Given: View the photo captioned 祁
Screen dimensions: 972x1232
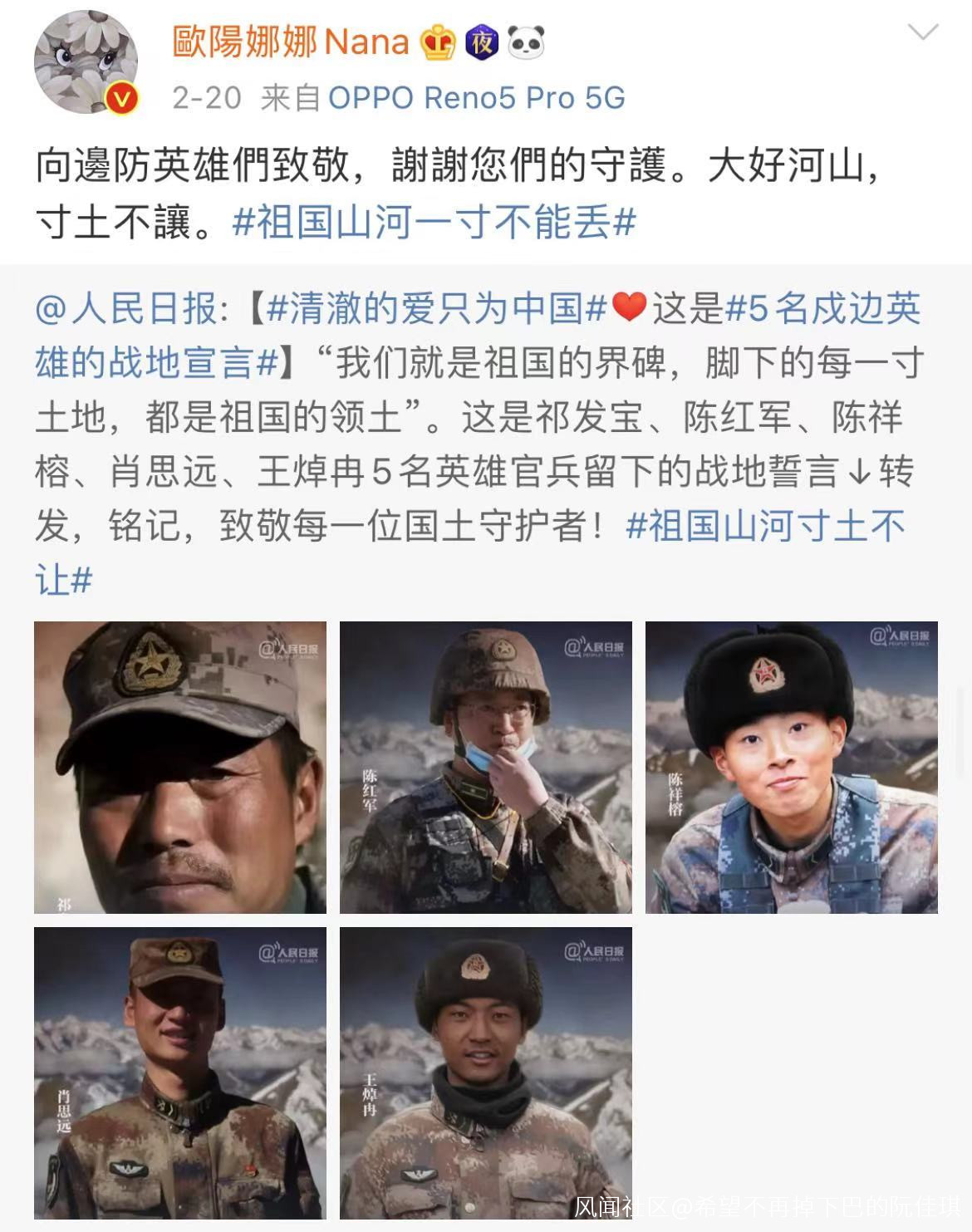Looking at the screenshot, I should pyautogui.click(x=180, y=768).
